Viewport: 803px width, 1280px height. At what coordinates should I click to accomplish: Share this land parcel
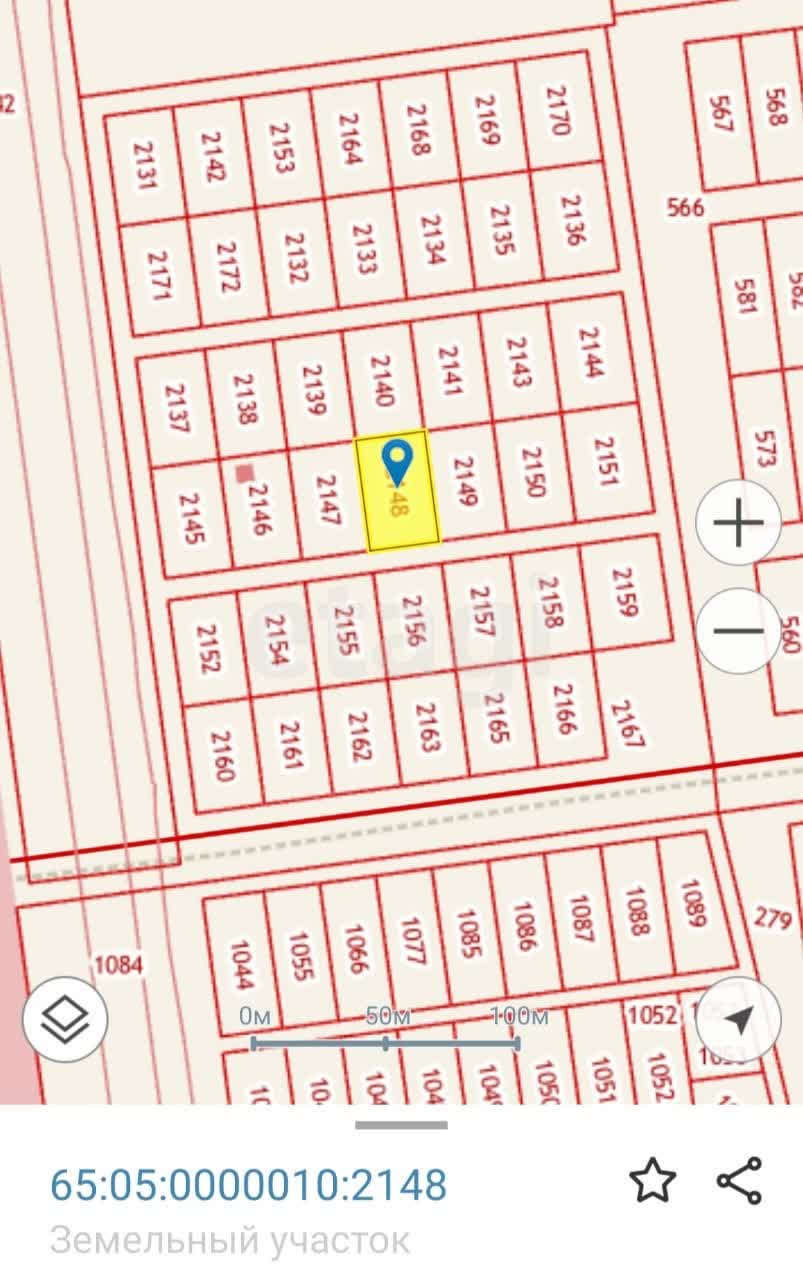point(740,1180)
